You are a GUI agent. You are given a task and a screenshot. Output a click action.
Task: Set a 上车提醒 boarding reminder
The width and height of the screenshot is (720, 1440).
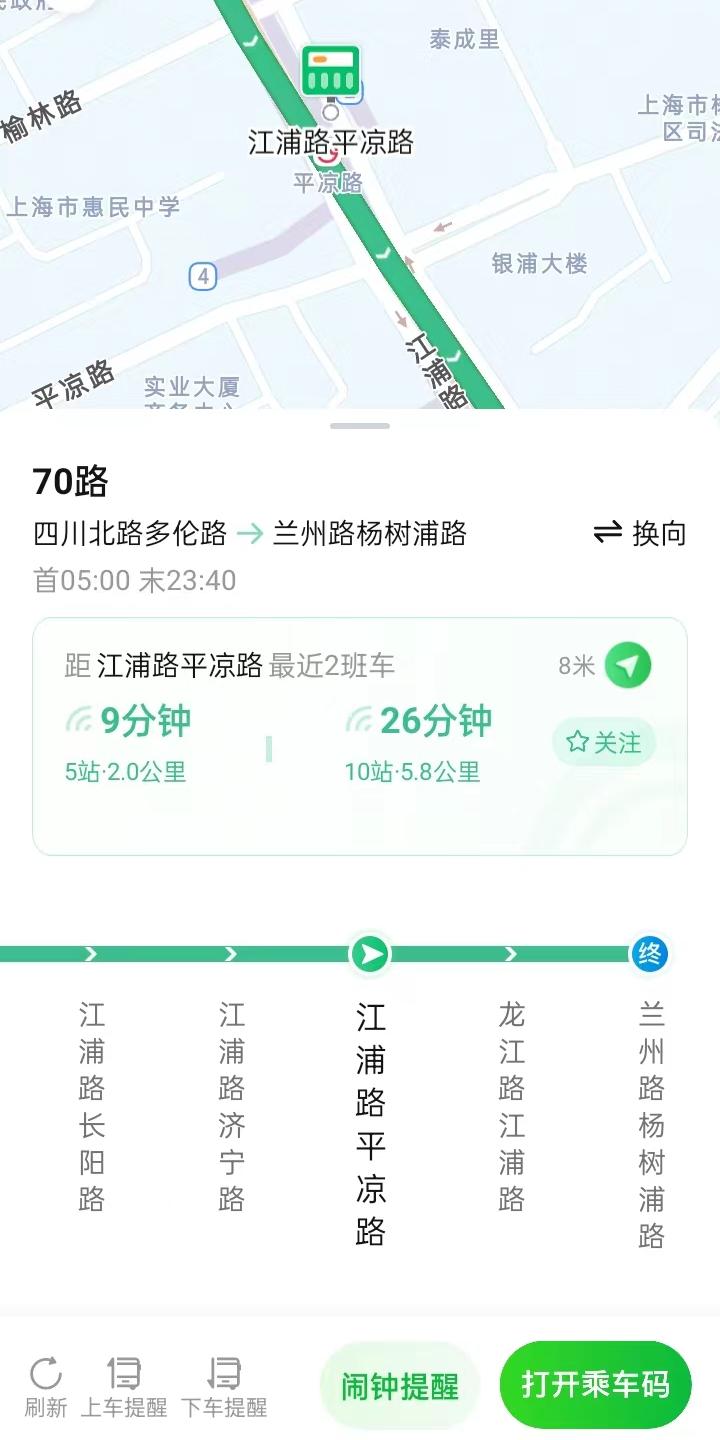click(x=124, y=1387)
